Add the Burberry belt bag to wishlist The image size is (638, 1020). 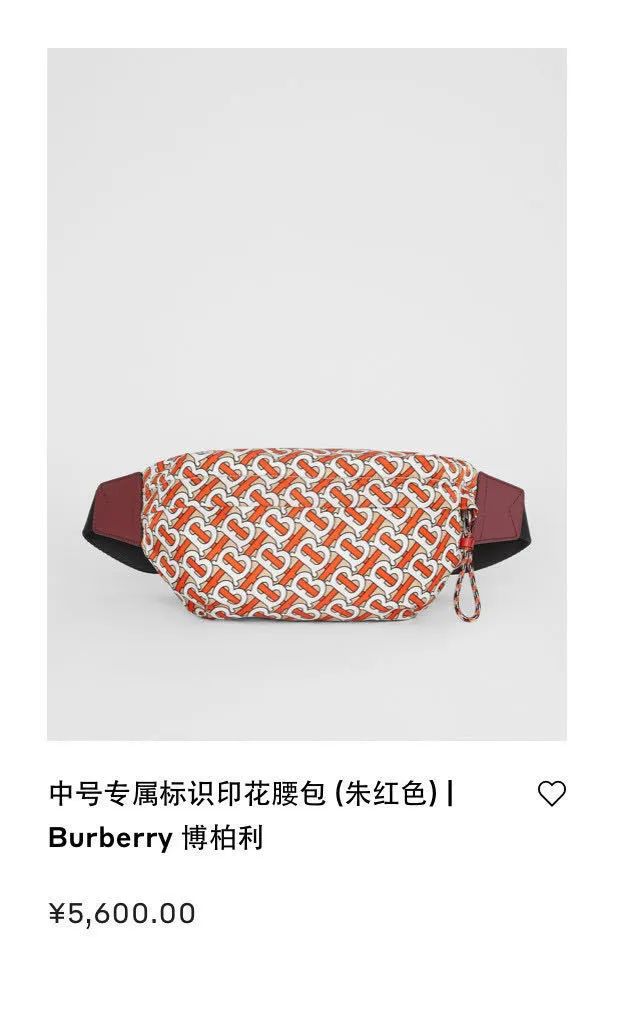coord(552,794)
